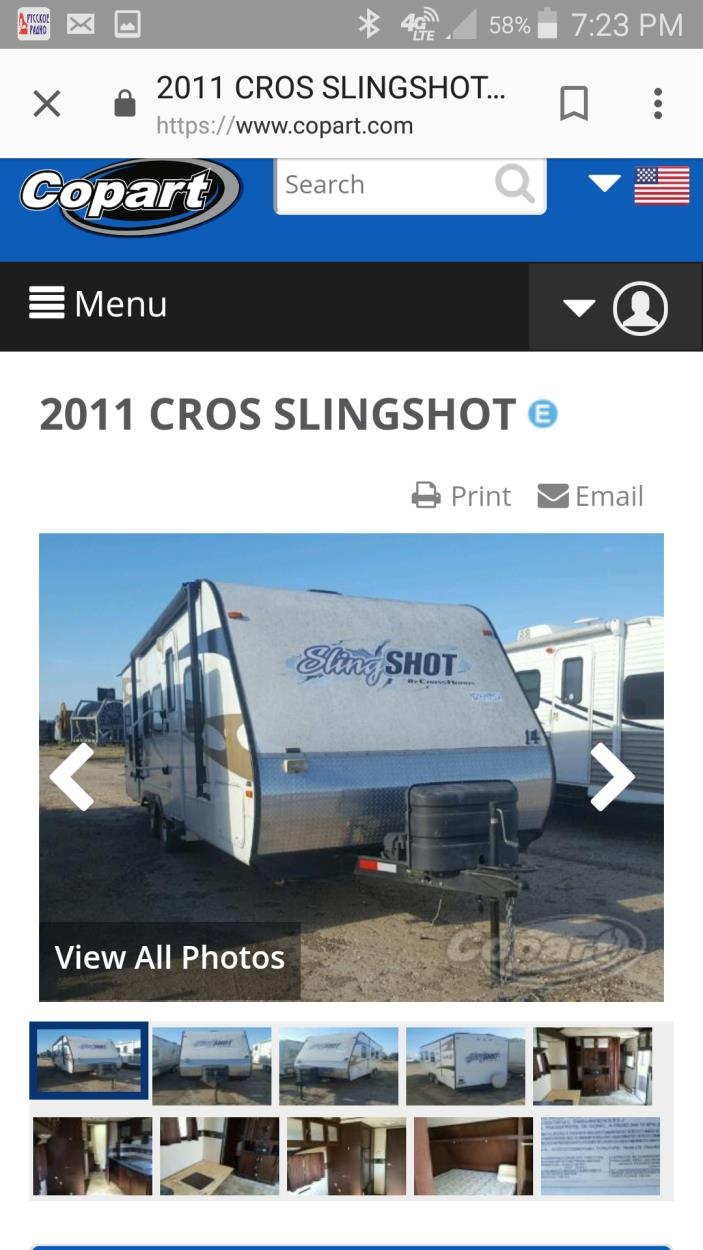Tap View All Photos
The height and width of the screenshot is (1250, 703).
coord(170,958)
